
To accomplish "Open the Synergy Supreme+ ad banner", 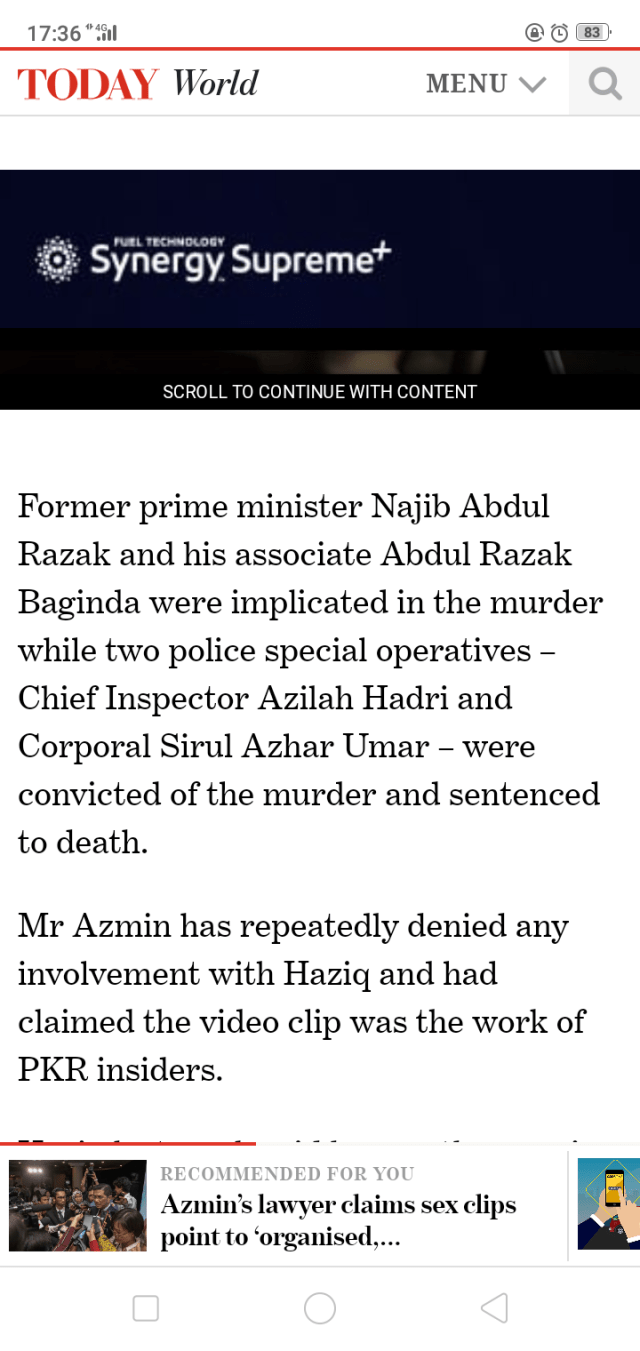I will point(320,258).
